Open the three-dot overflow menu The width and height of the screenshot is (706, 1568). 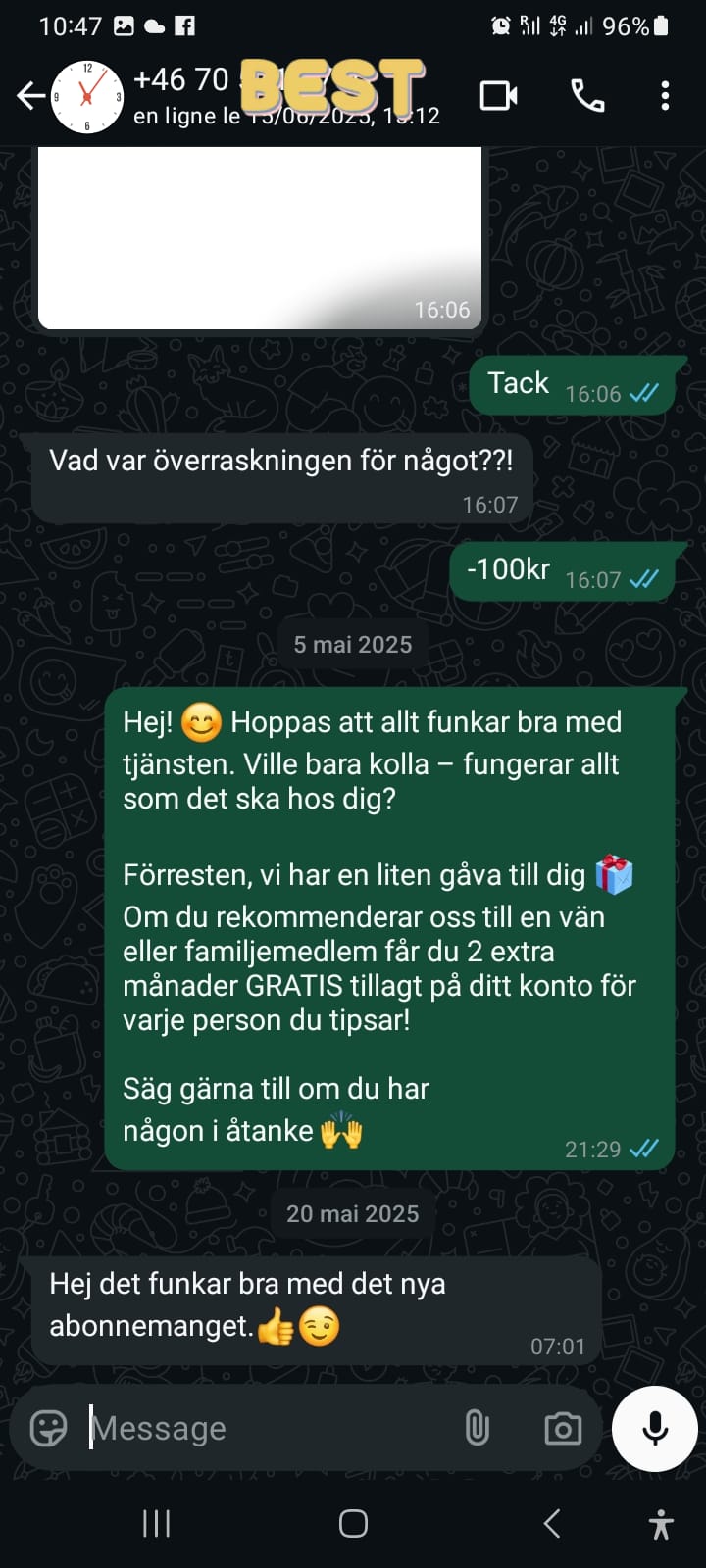tap(665, 96)
